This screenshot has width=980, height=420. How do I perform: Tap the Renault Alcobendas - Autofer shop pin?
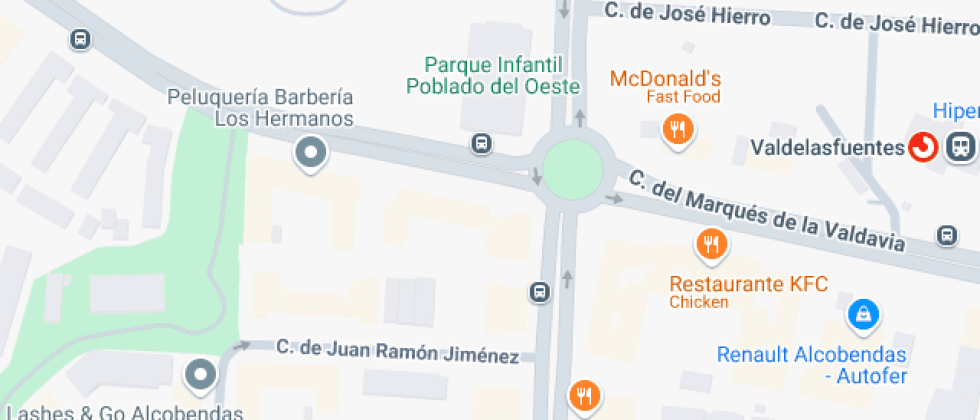862,315
